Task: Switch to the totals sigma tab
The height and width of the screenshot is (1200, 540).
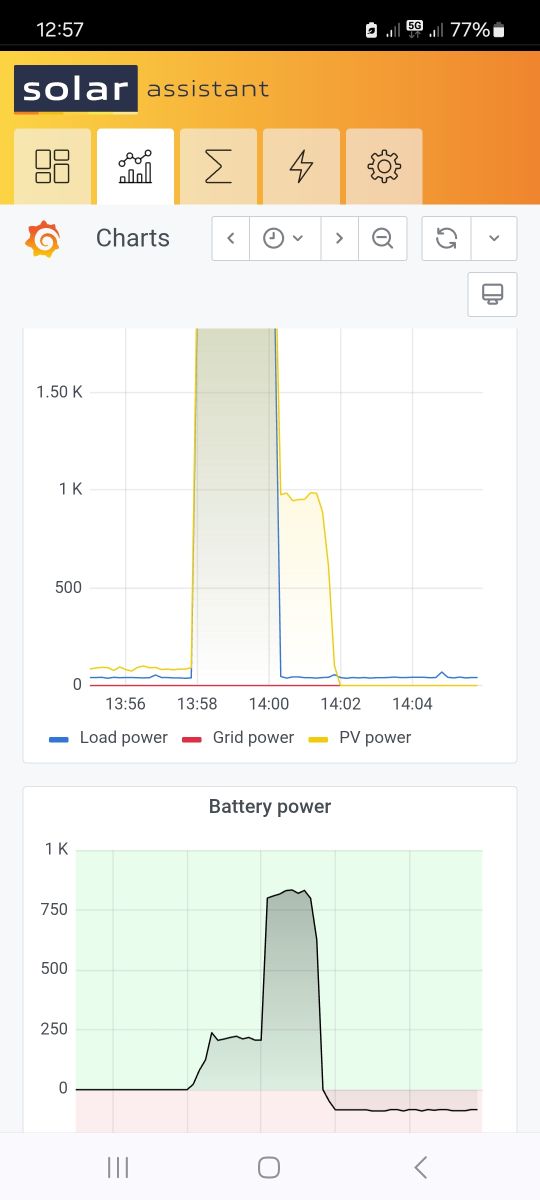Action: [218, 166]
